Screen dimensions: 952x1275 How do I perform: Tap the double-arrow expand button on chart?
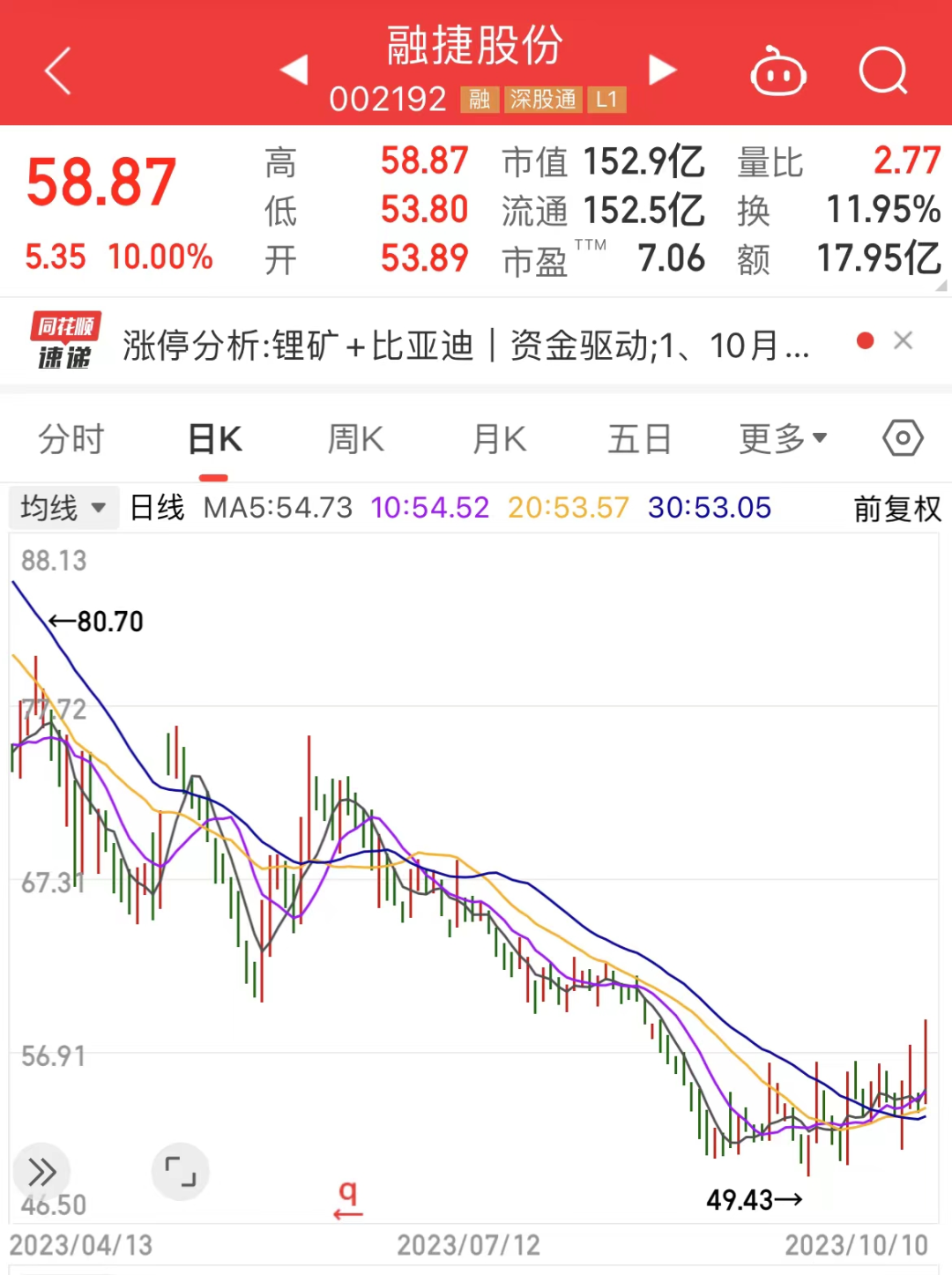pyautogui.click(x=41, y=1171)
